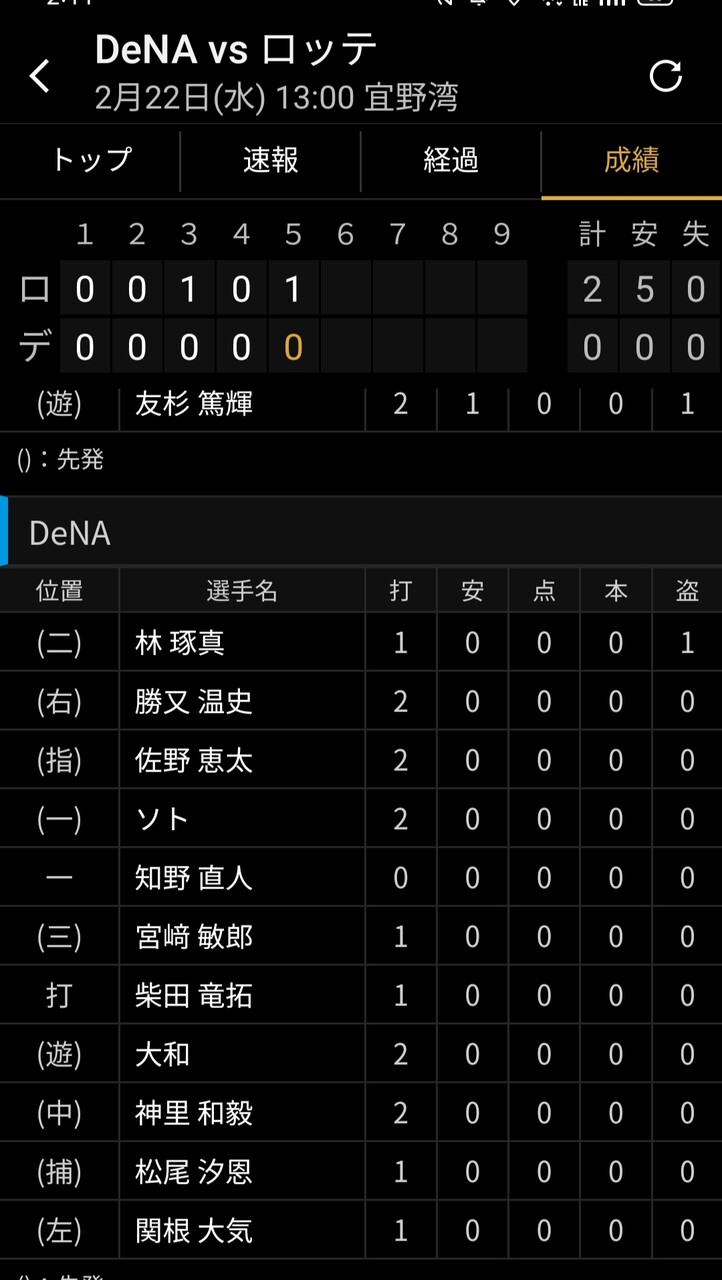Viewport: 722px width, 1280px height.
Task: Go back using the arrow icon
Action: point(39,76)
